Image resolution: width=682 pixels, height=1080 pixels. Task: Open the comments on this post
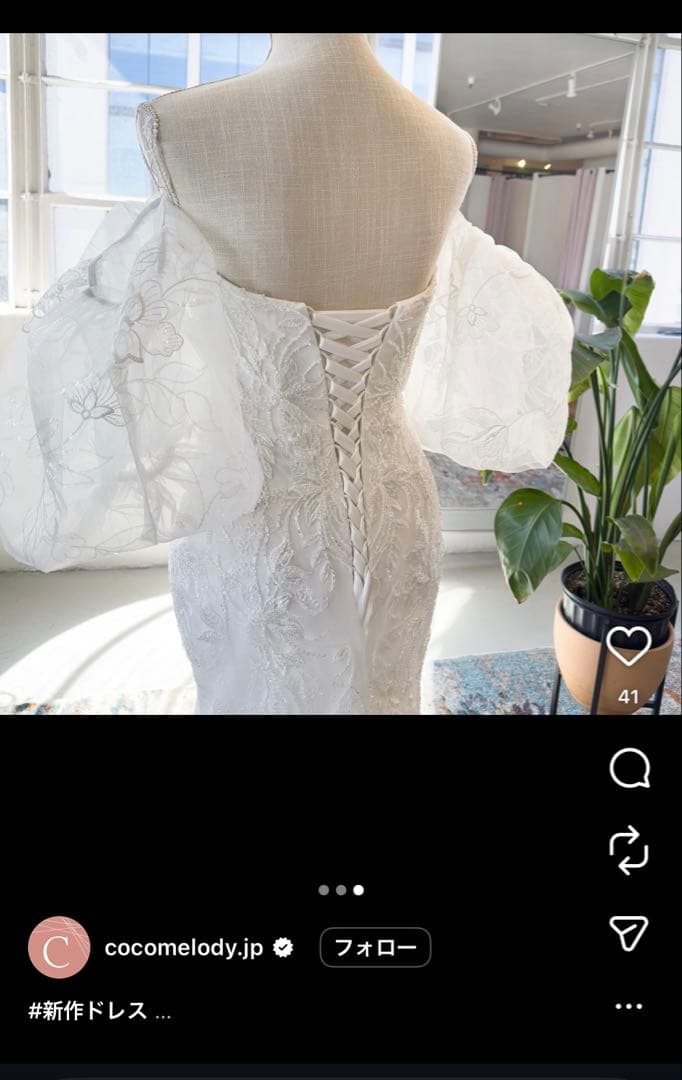click(x=629, y=768)
